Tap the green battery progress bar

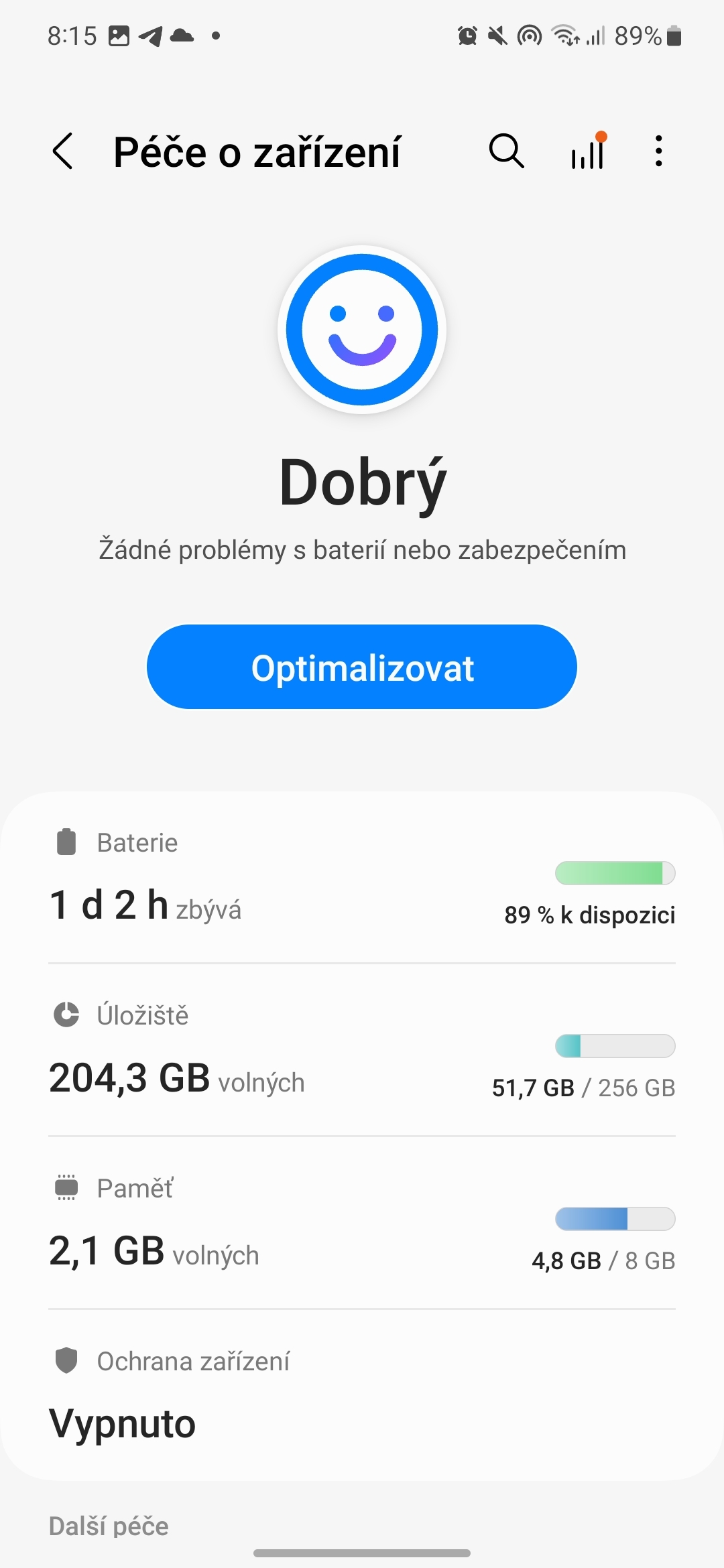pos(614,873)
